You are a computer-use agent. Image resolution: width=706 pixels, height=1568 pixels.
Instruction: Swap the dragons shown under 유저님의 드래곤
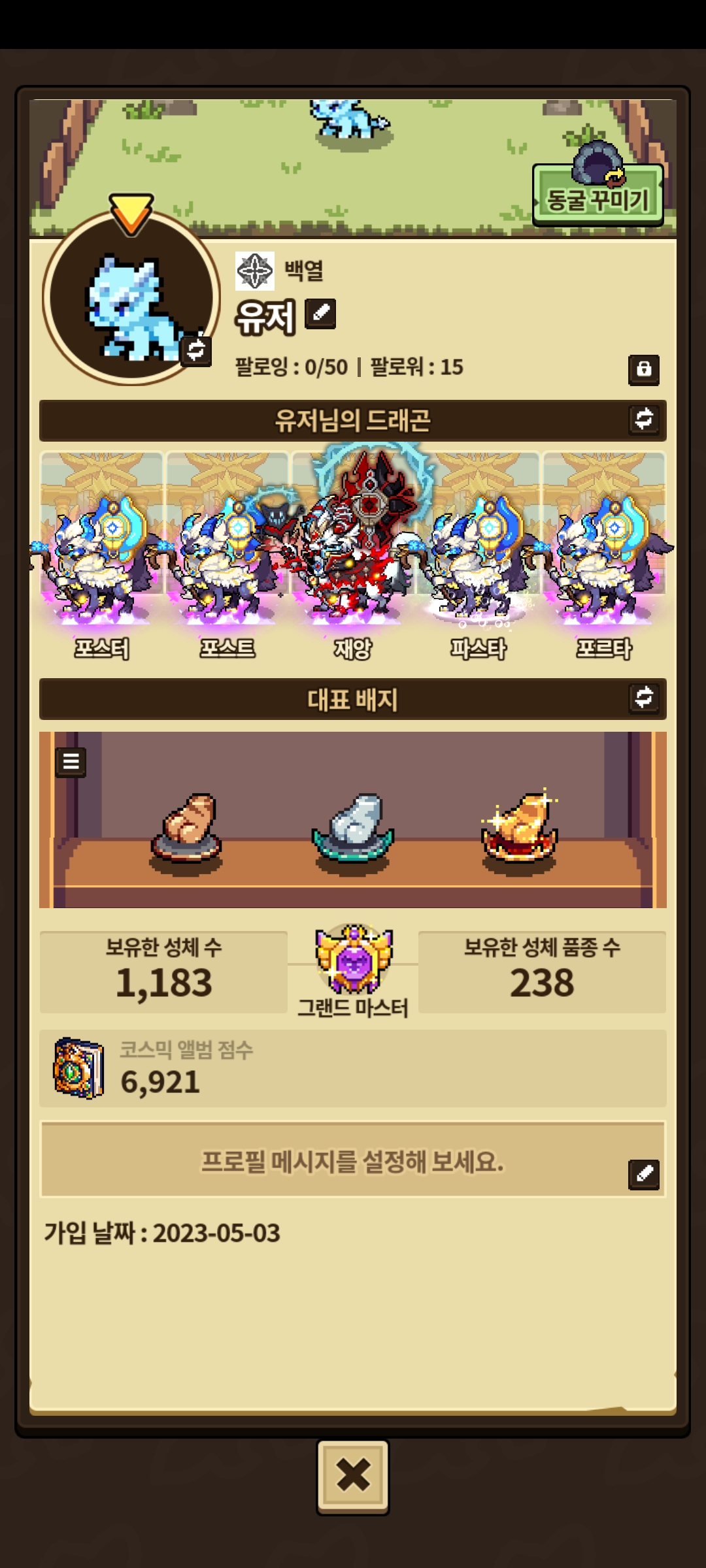tap(644, 419)
